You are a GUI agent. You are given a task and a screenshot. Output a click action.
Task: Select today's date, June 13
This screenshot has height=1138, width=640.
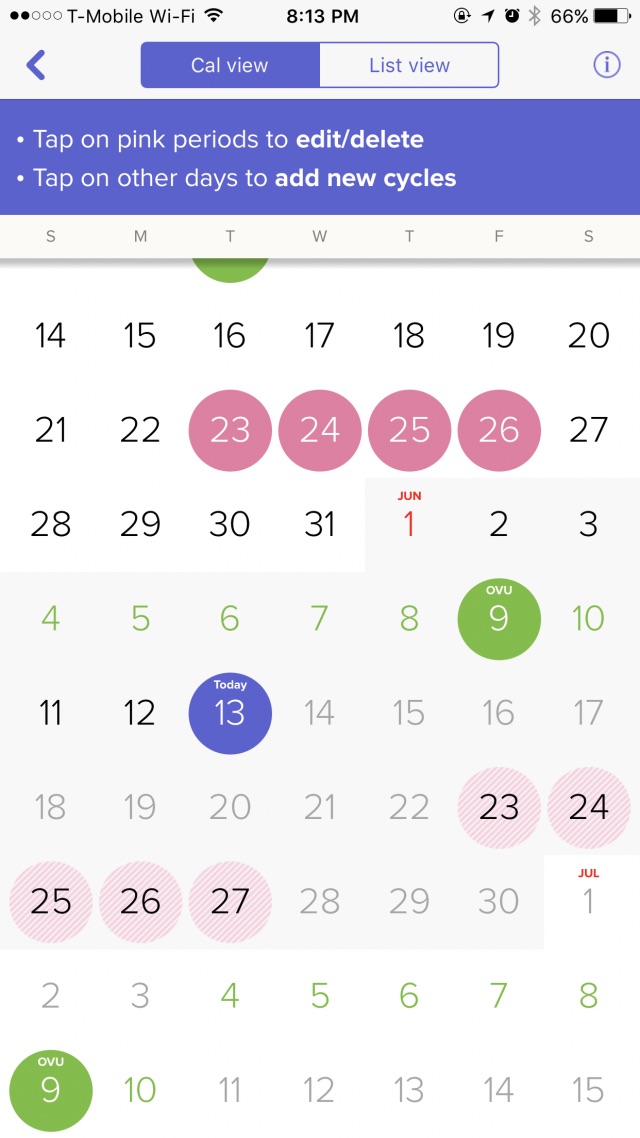click(x=230, y=713)
